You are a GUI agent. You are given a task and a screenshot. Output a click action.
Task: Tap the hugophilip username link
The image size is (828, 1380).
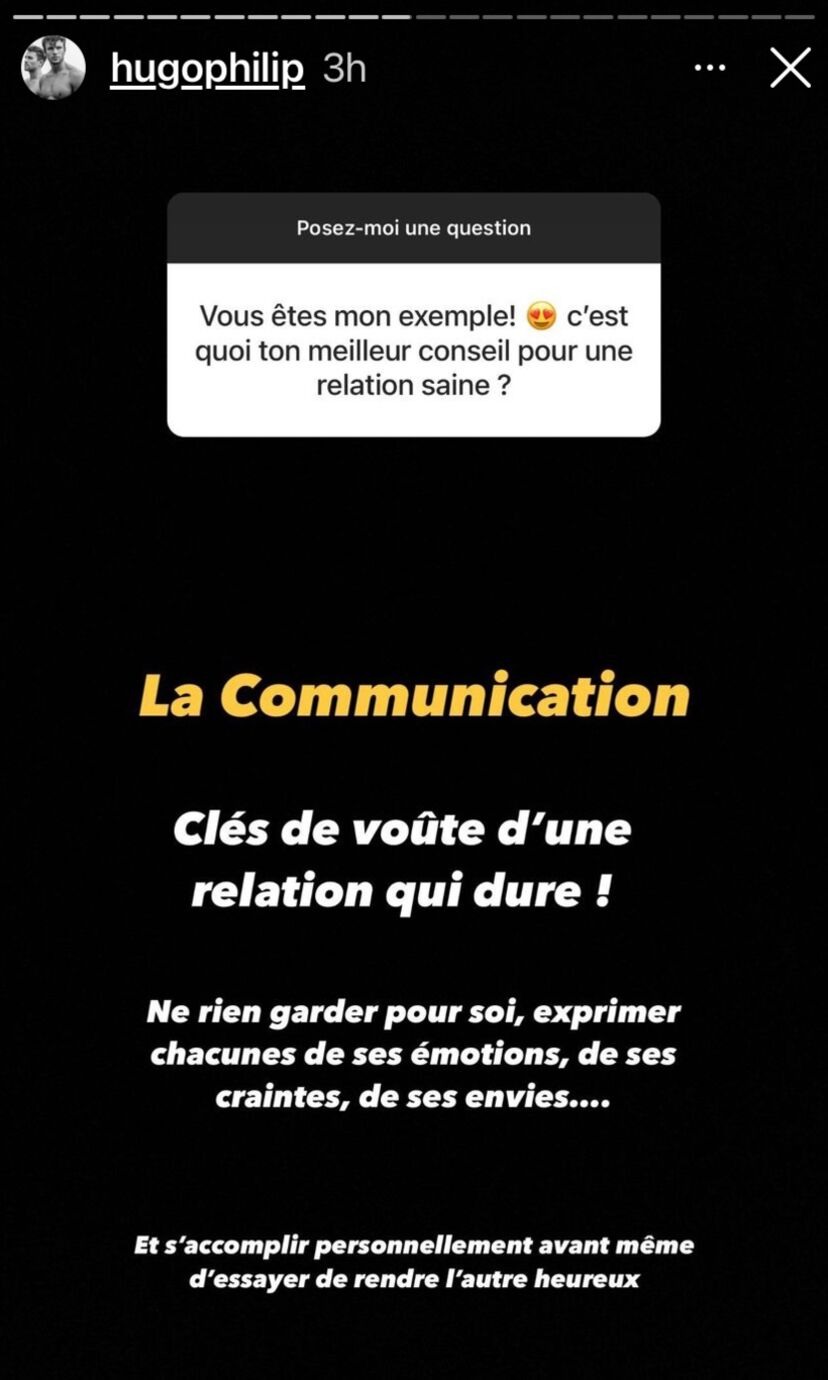coord(207,68)
